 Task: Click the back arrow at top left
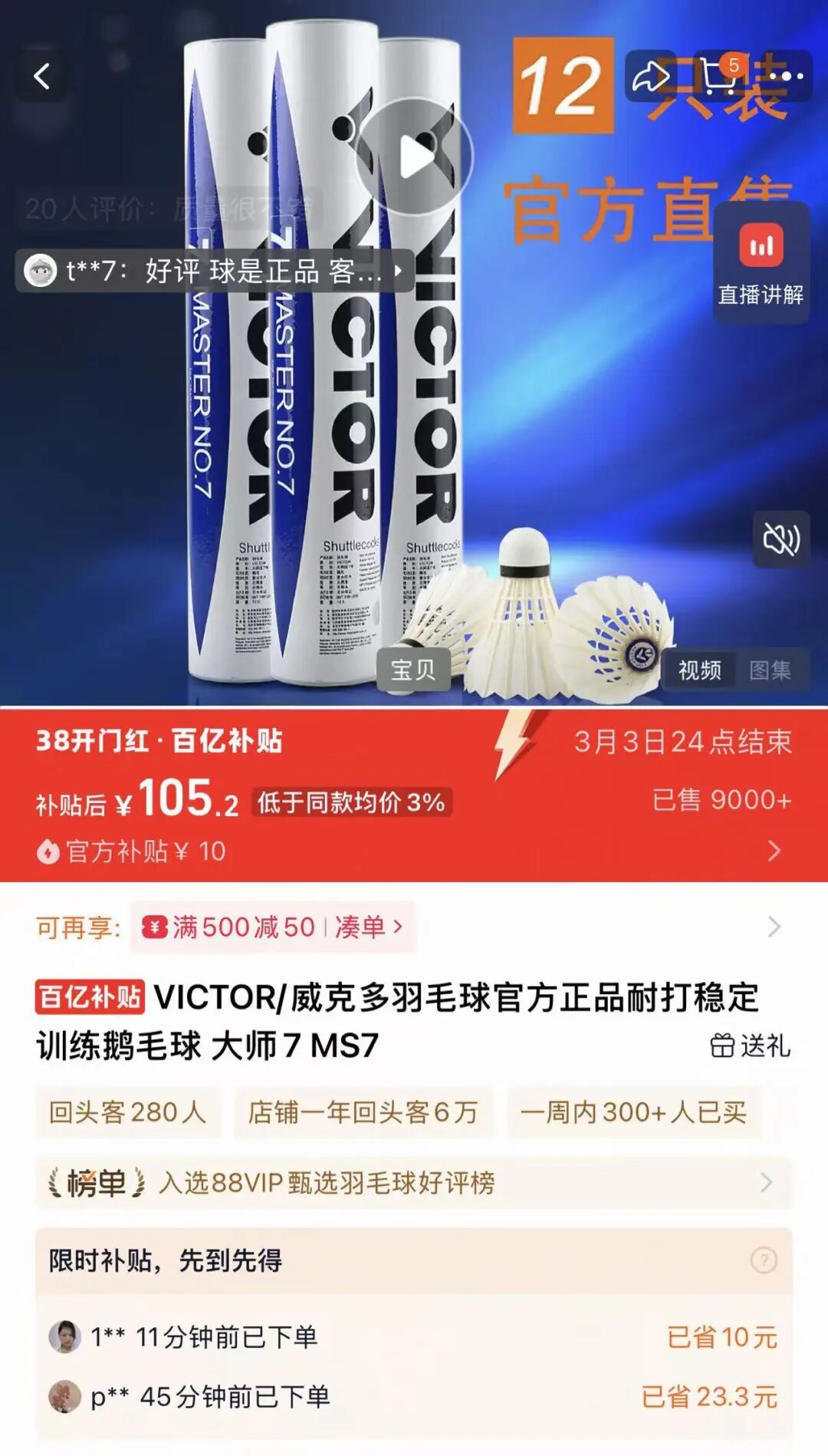pyautogui.click(x=42, y=77)
